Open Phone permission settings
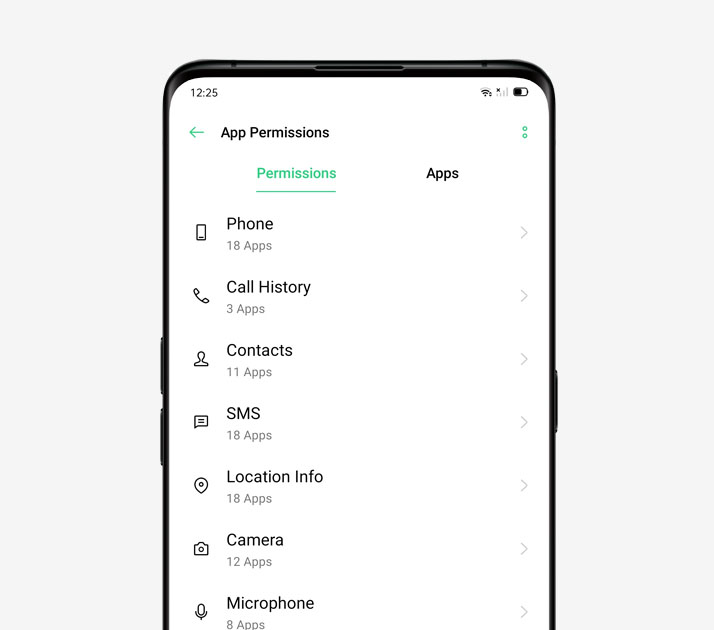This screenshot has width=714, height=630. (x=359, y=233)
